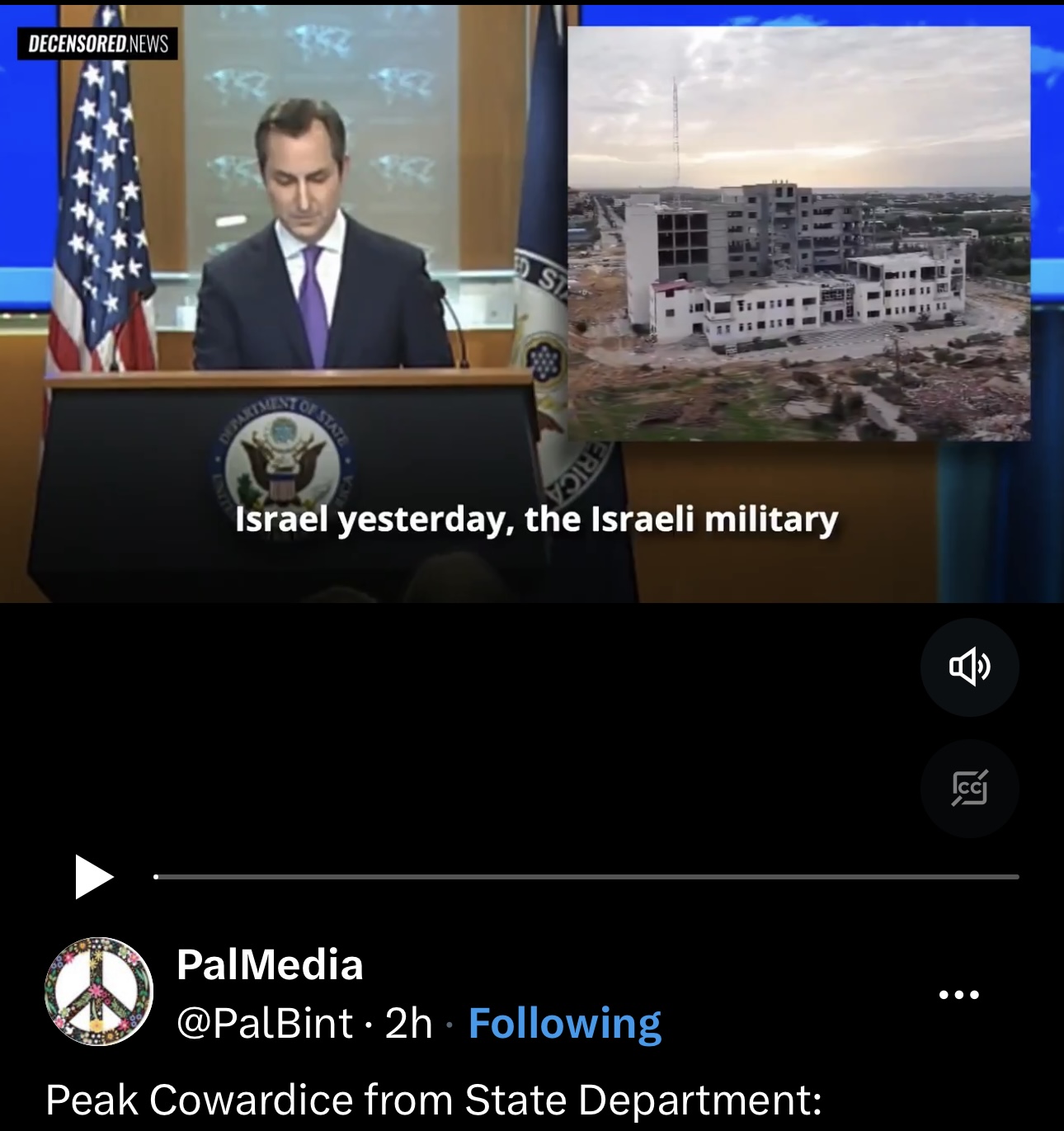Play the video
This screenshot has width=1064, height=1131.
(x=93, y=876)
